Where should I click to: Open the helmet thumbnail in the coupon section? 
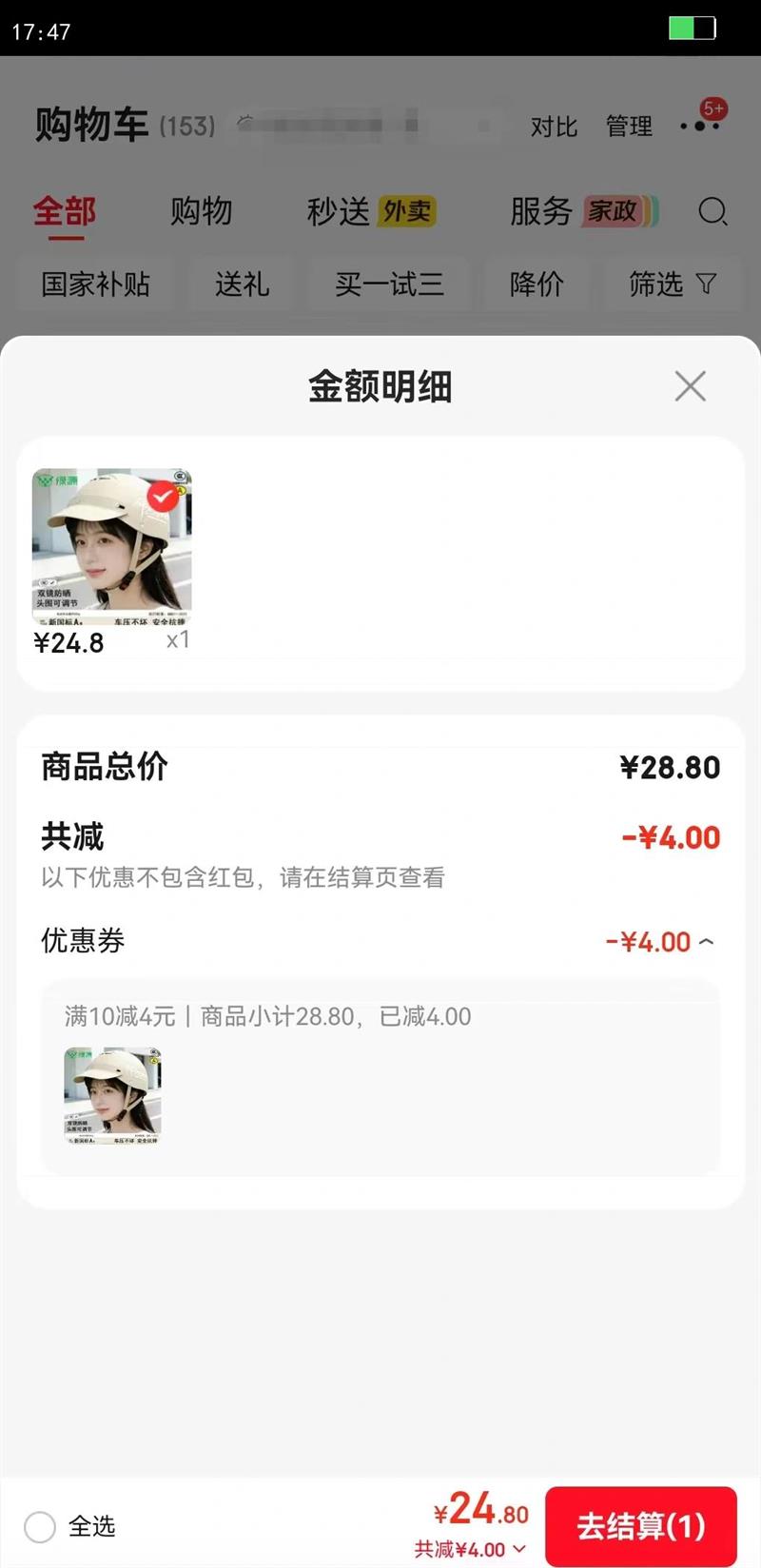(x=112, y=1096)
